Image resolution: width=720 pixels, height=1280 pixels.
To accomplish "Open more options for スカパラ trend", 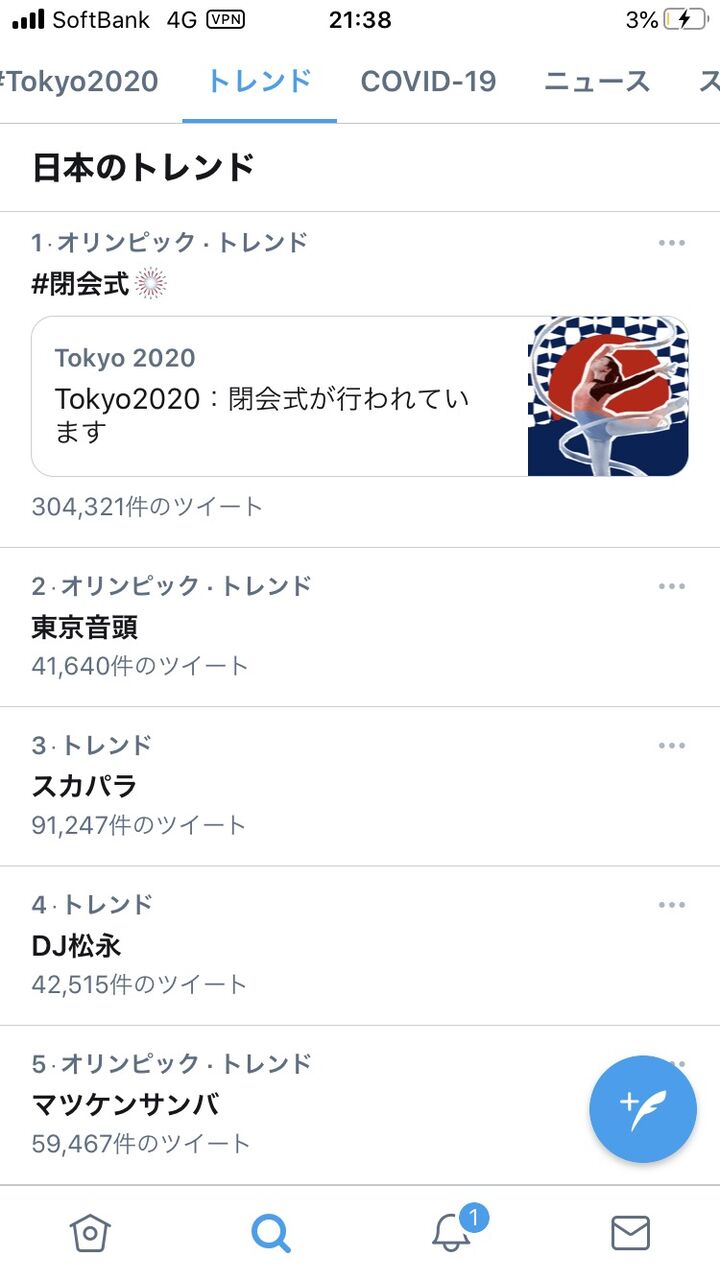I will [672, 745].
